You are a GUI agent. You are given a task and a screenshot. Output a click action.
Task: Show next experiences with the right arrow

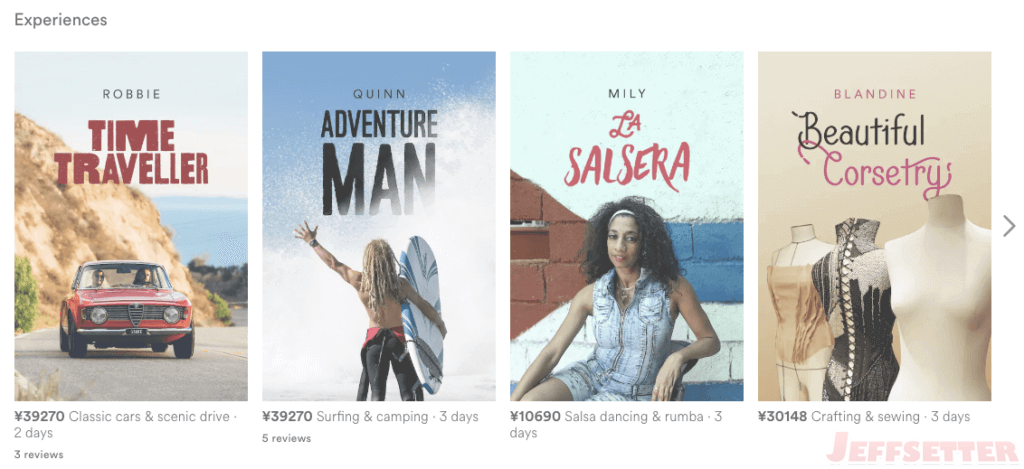(1008, 226)
